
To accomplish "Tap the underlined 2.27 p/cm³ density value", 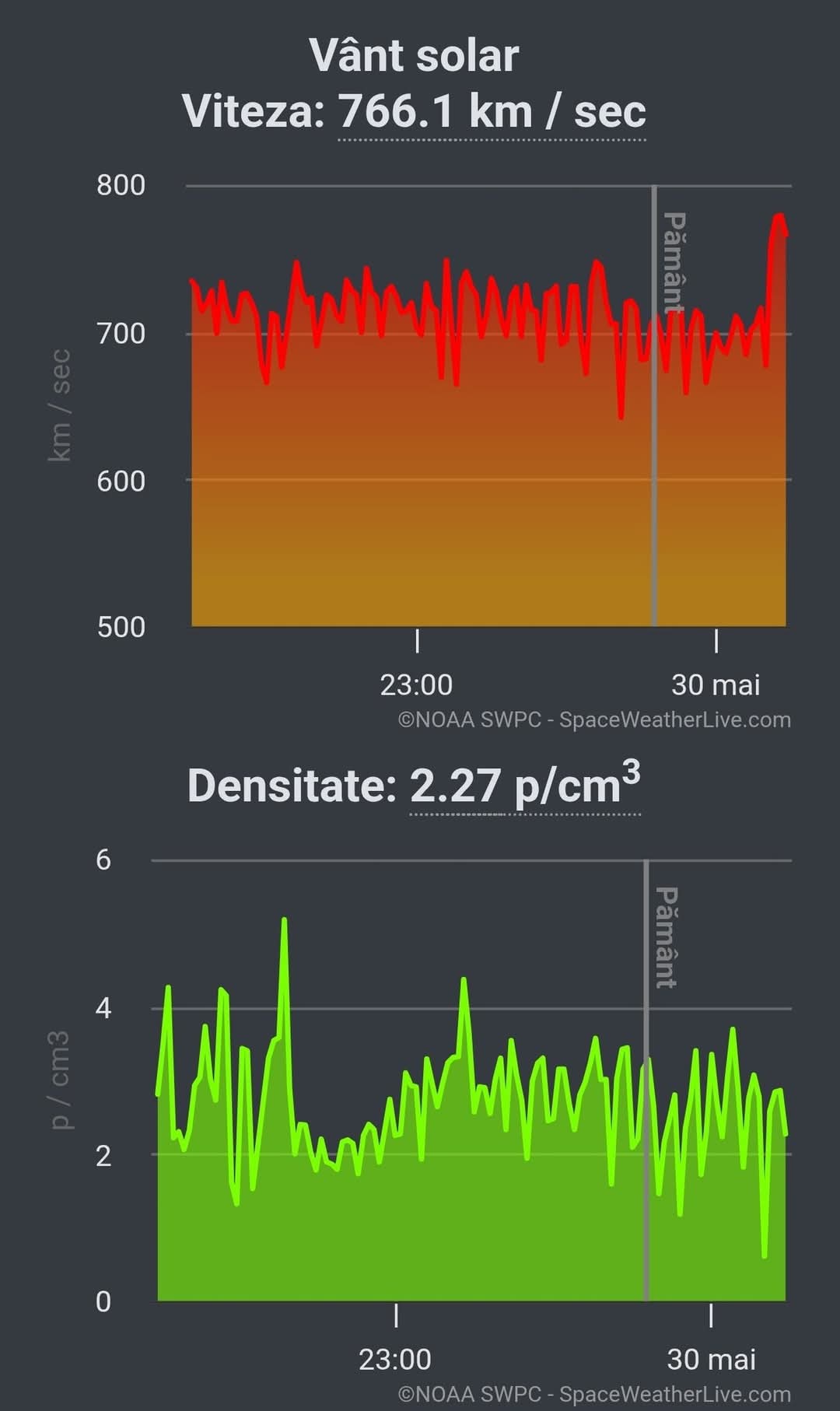I will tap(524, 786).
